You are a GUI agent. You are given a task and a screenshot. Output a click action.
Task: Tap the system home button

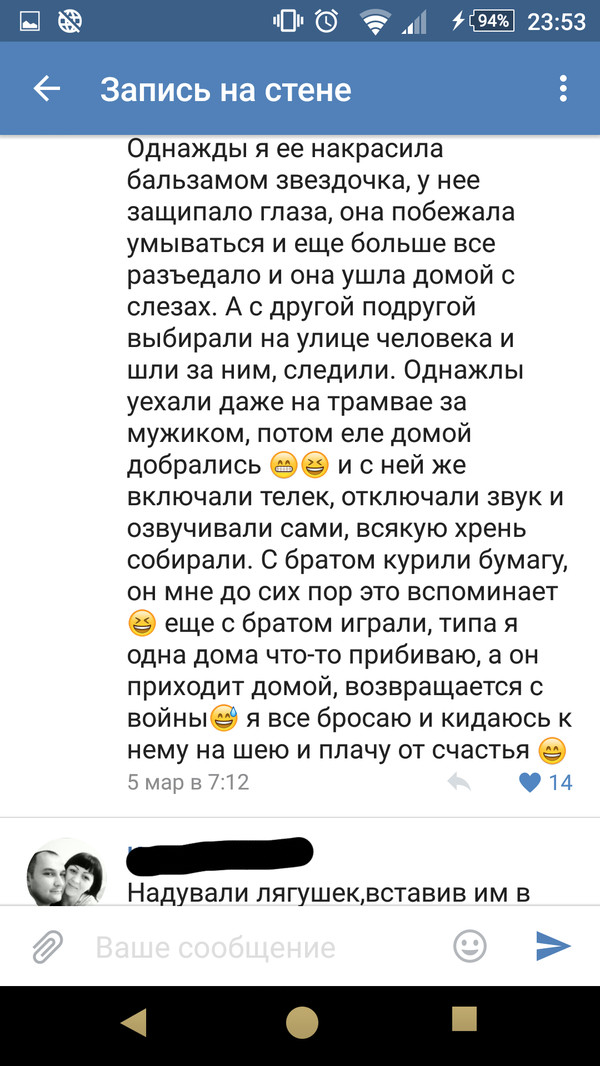tap(301, 1021)
